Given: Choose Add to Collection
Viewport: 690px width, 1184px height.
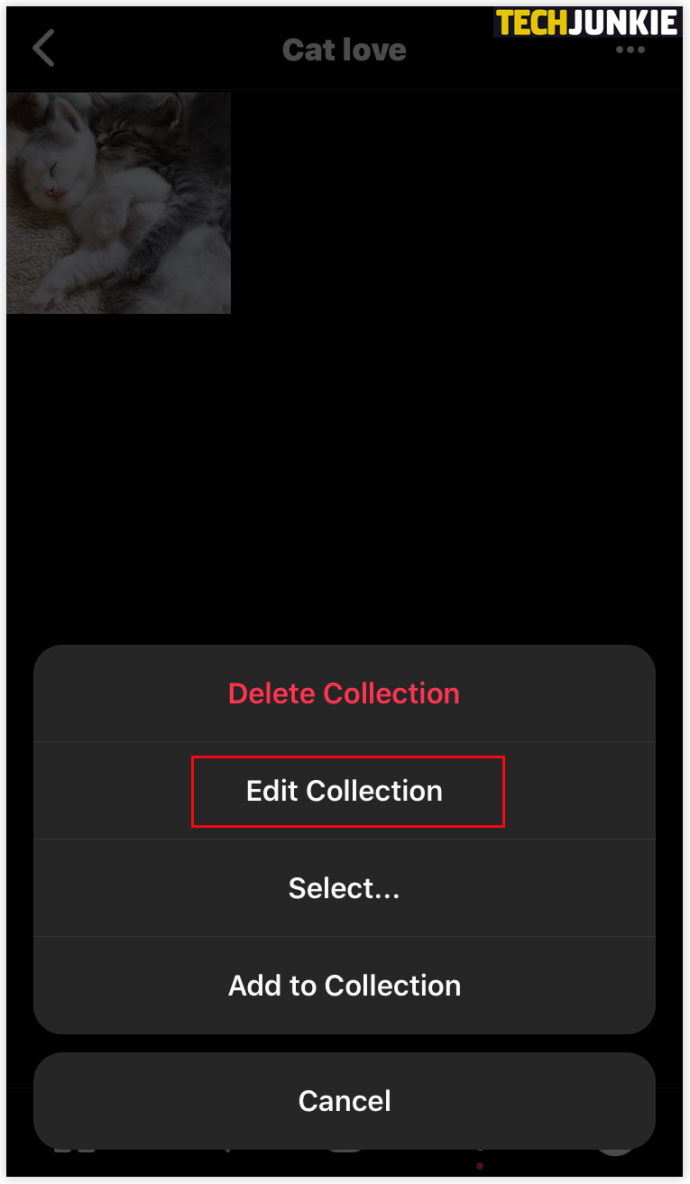Looking at the screenshot, I should [344, 985].
